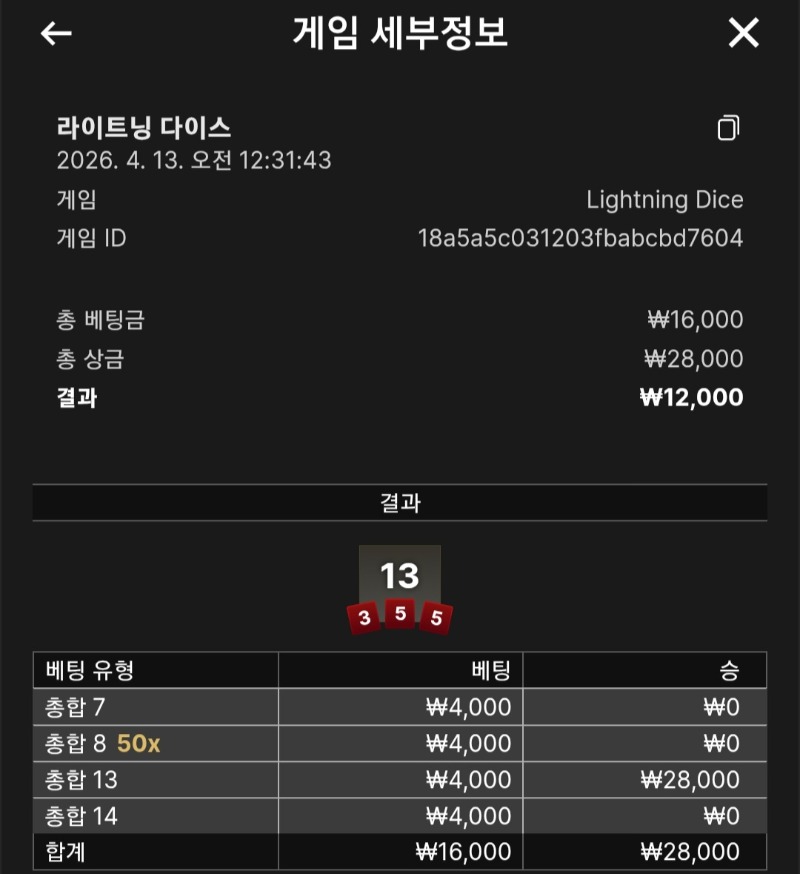The image size is (800, 874).
Task: Close the game details screen
Action: (x=743, y=33)
